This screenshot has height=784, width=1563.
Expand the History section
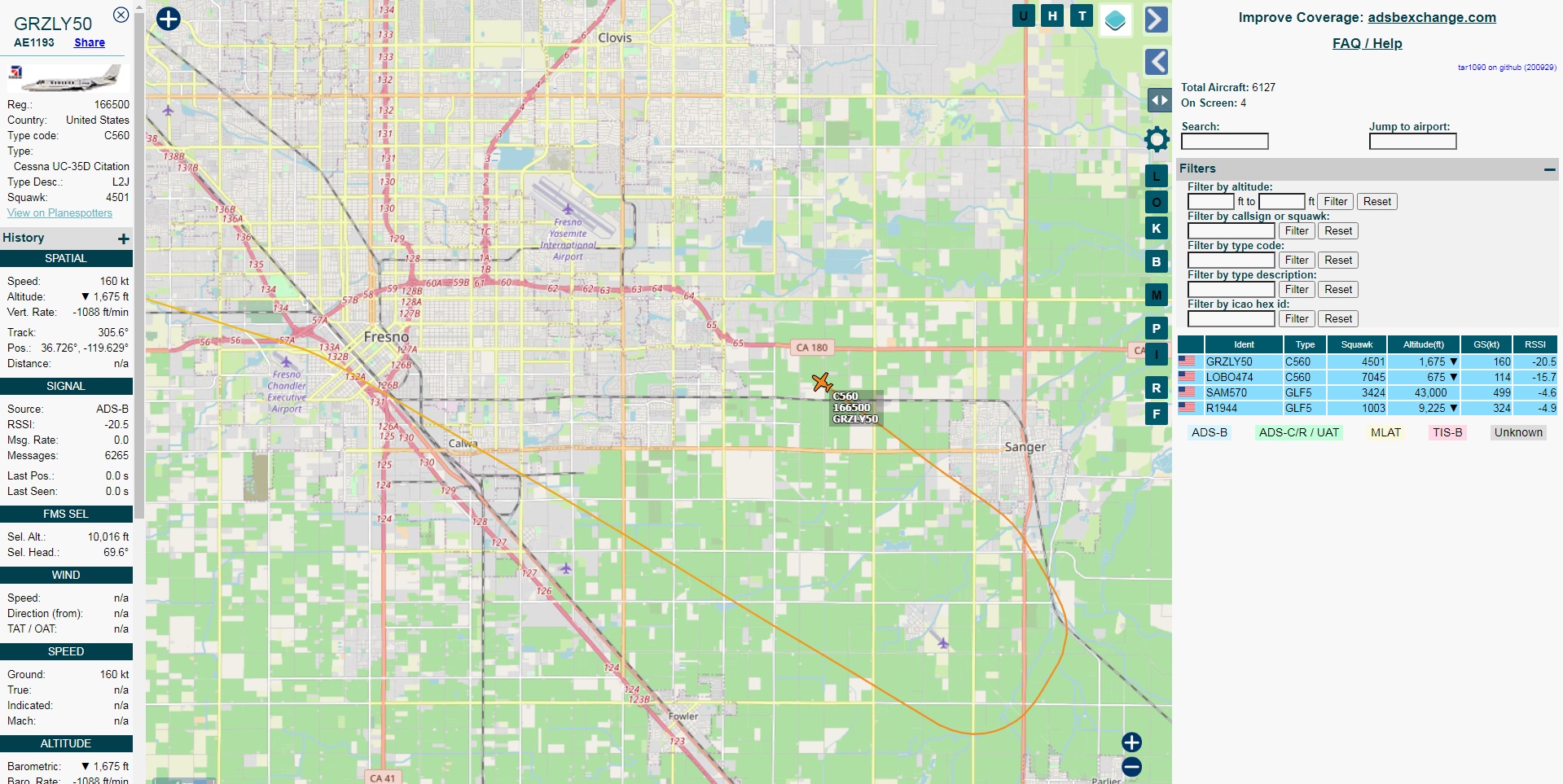pos(123,239)
